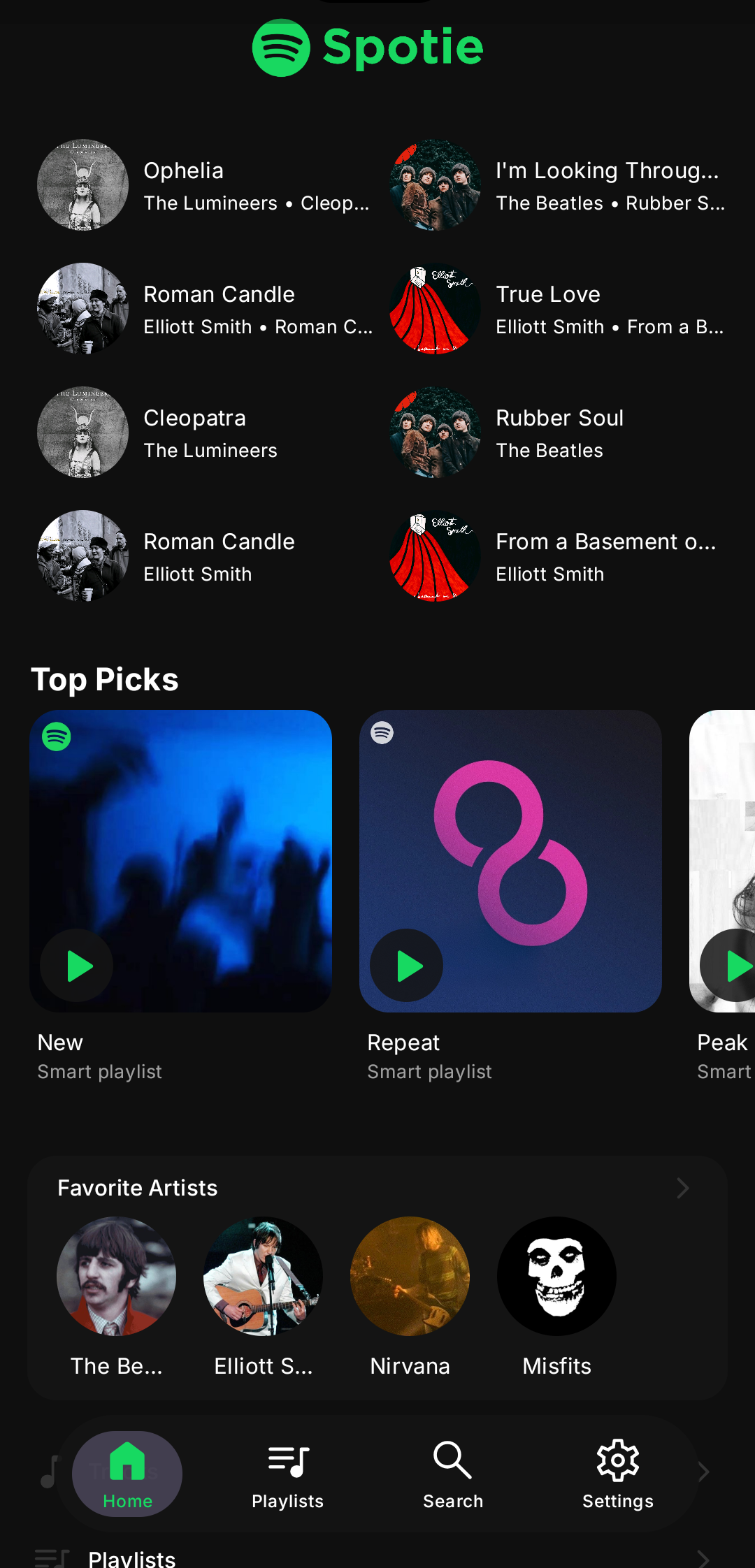Play the New smart playlist
The height and width of the screenshot is (1568, 755).
(x=77, y=966)
